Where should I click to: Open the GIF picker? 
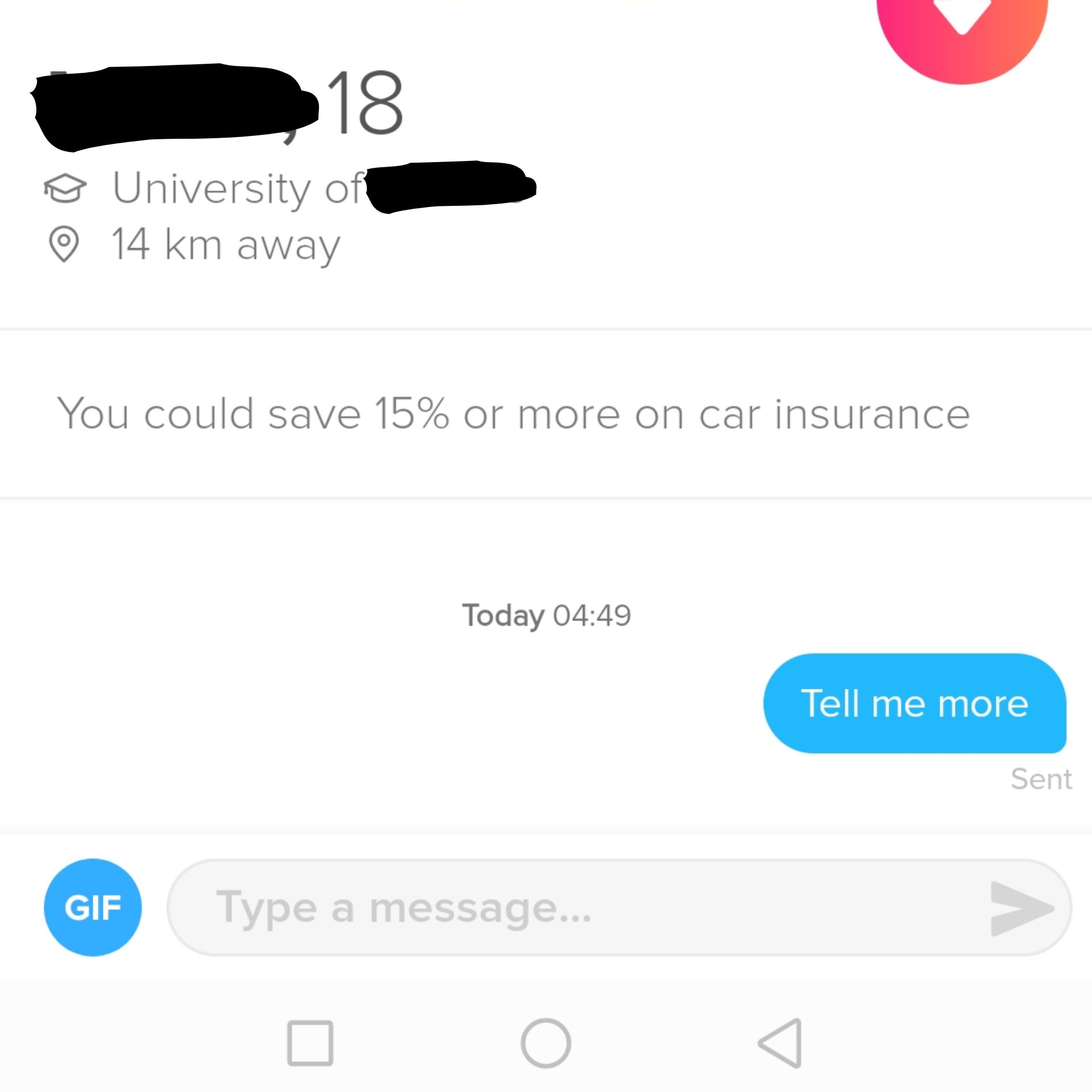pos(93,907)
